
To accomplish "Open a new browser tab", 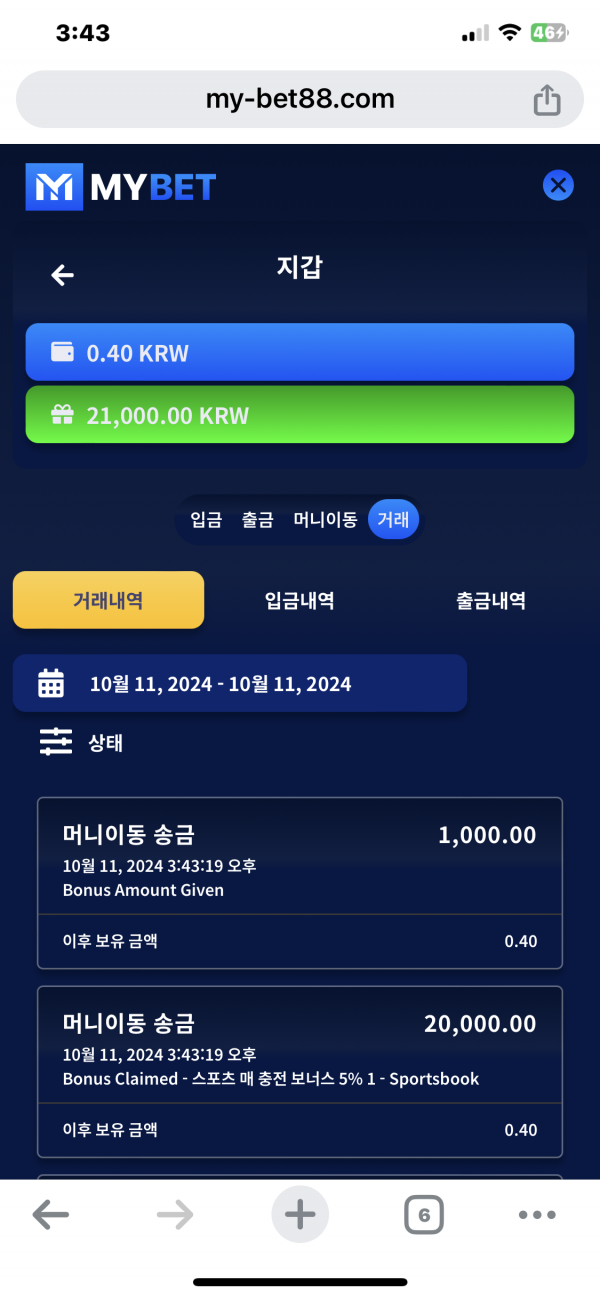I will pos(299,1215).
